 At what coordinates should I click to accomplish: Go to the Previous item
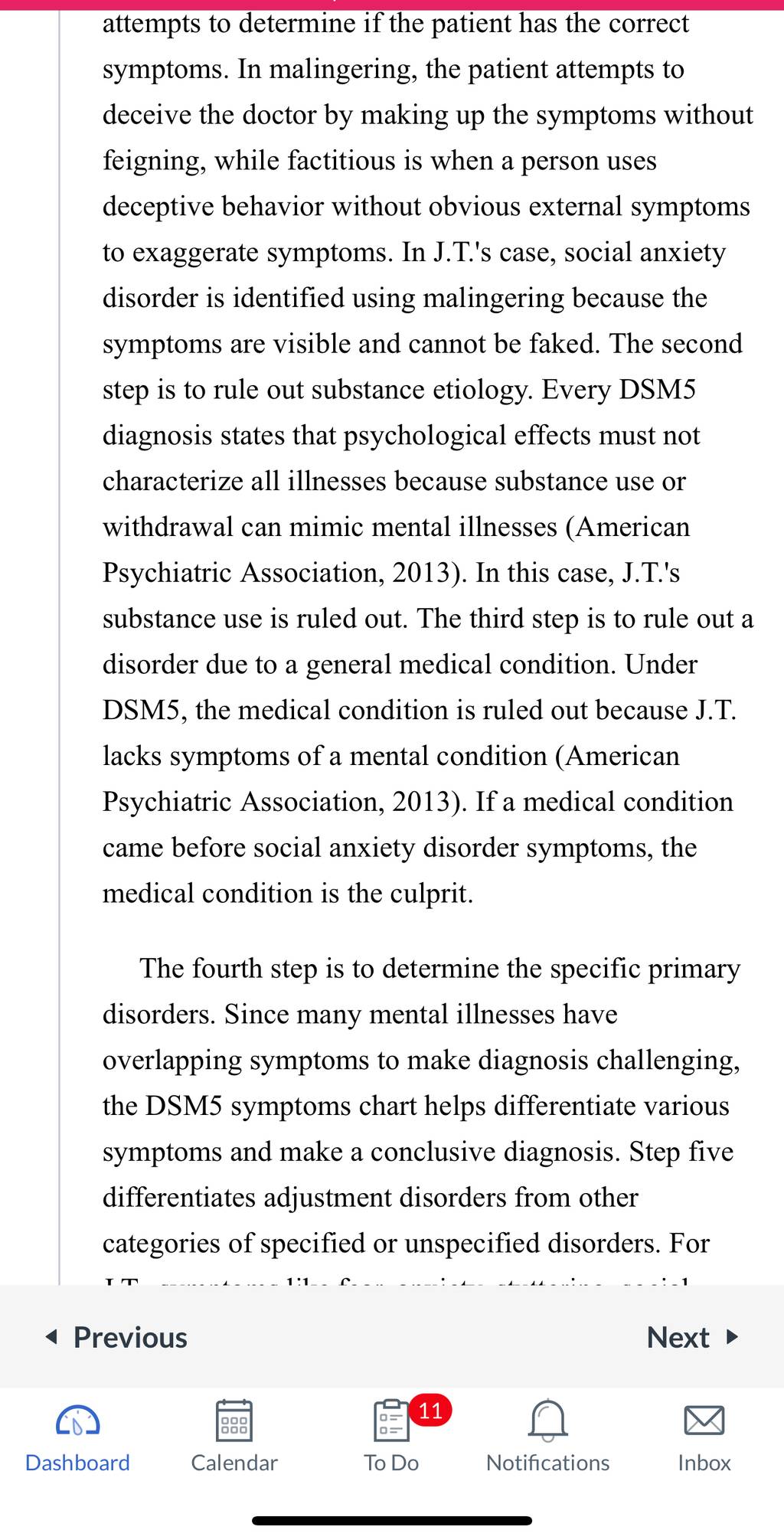coord(116,1338)
